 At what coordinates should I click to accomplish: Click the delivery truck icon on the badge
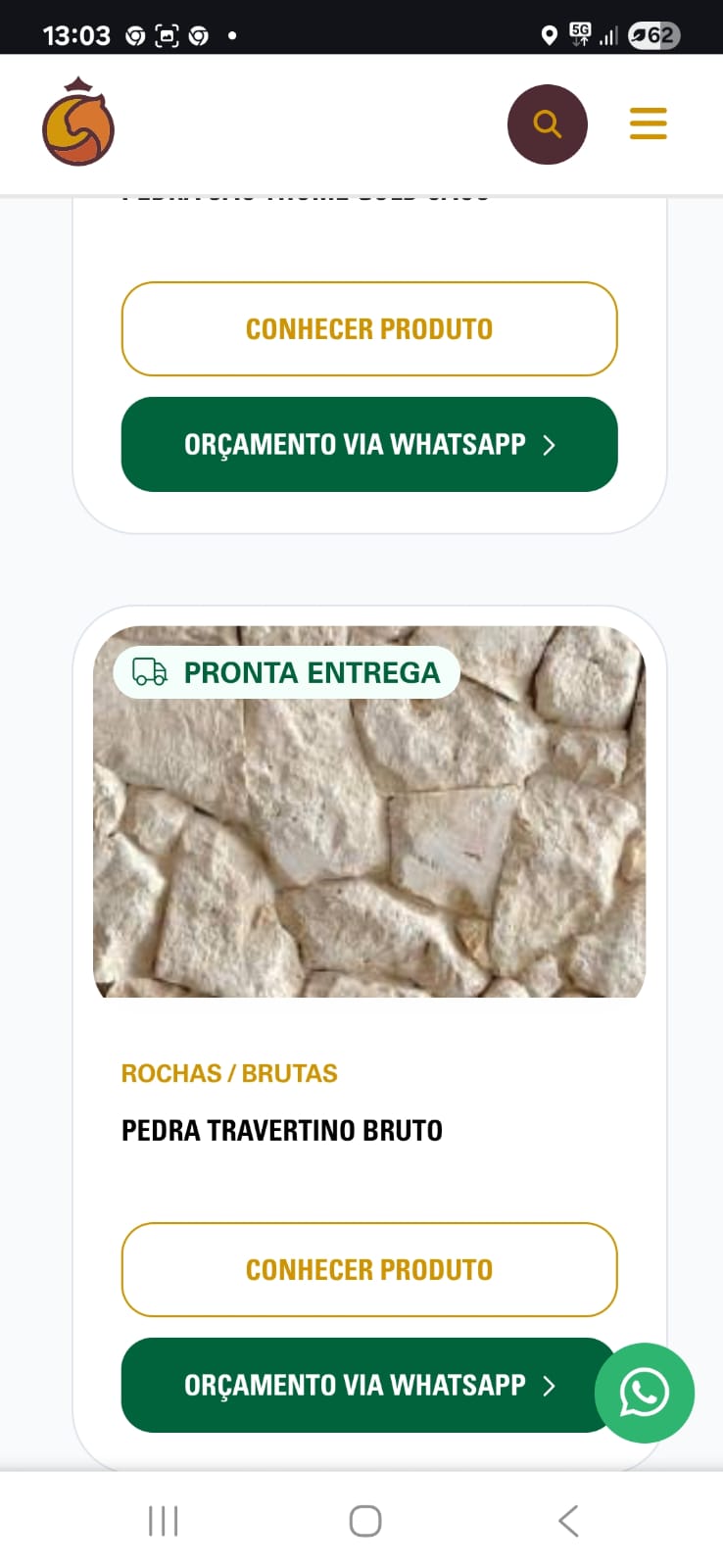(x=148, y=673)
